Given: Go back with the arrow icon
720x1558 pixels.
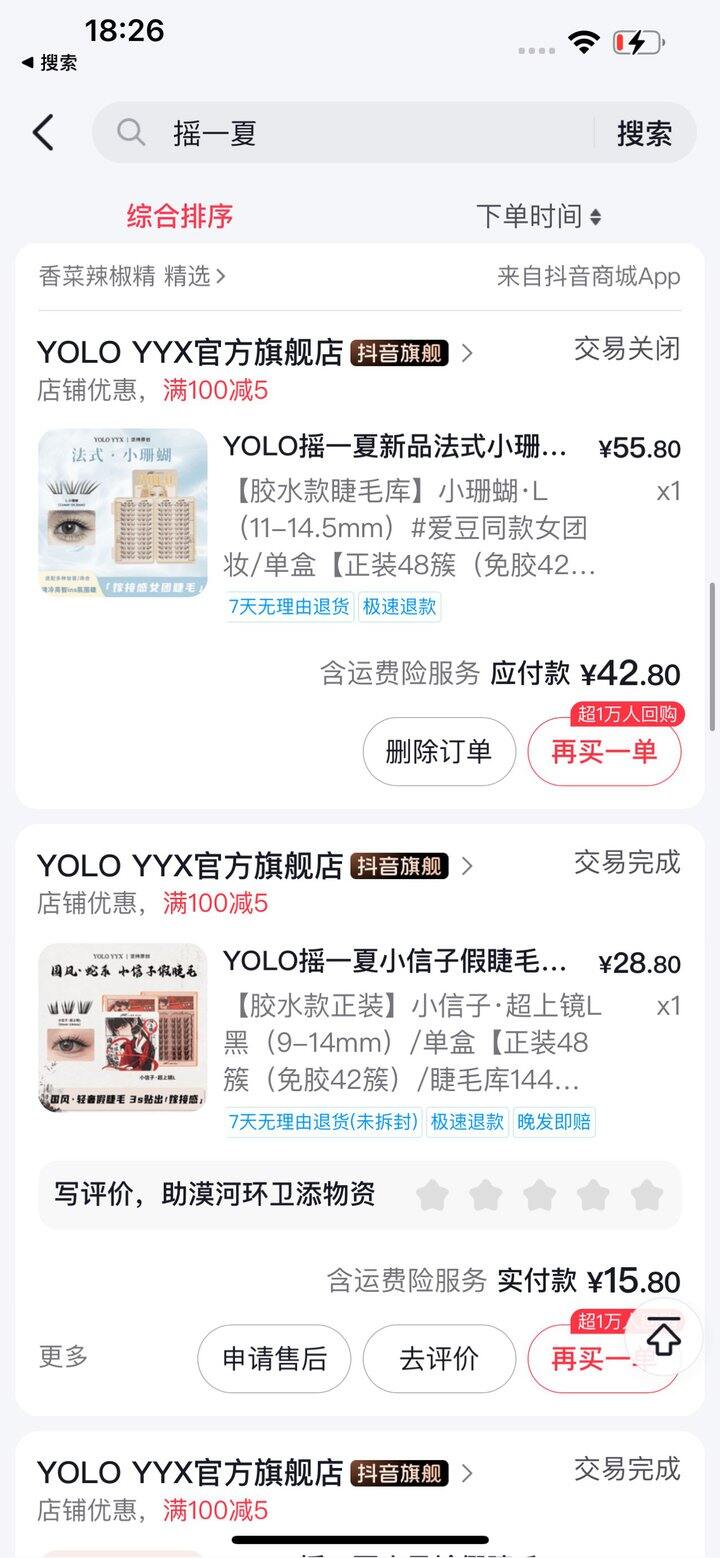Looking at the screenshot, I should 43,133.
